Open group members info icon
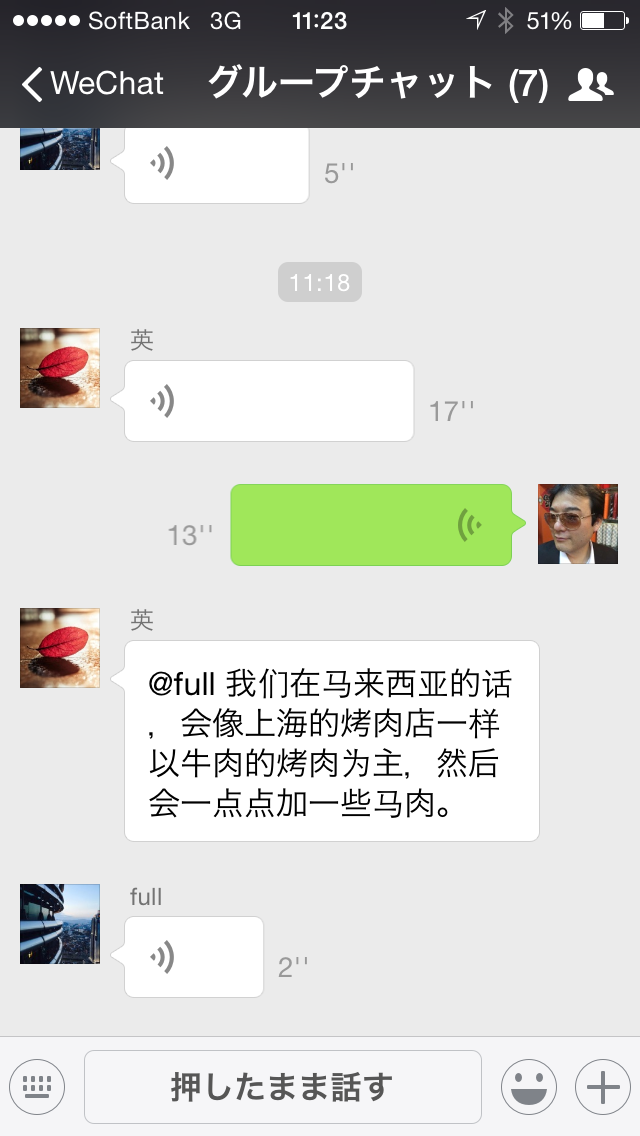This screenshot has height=1136, width=640. 590,85
